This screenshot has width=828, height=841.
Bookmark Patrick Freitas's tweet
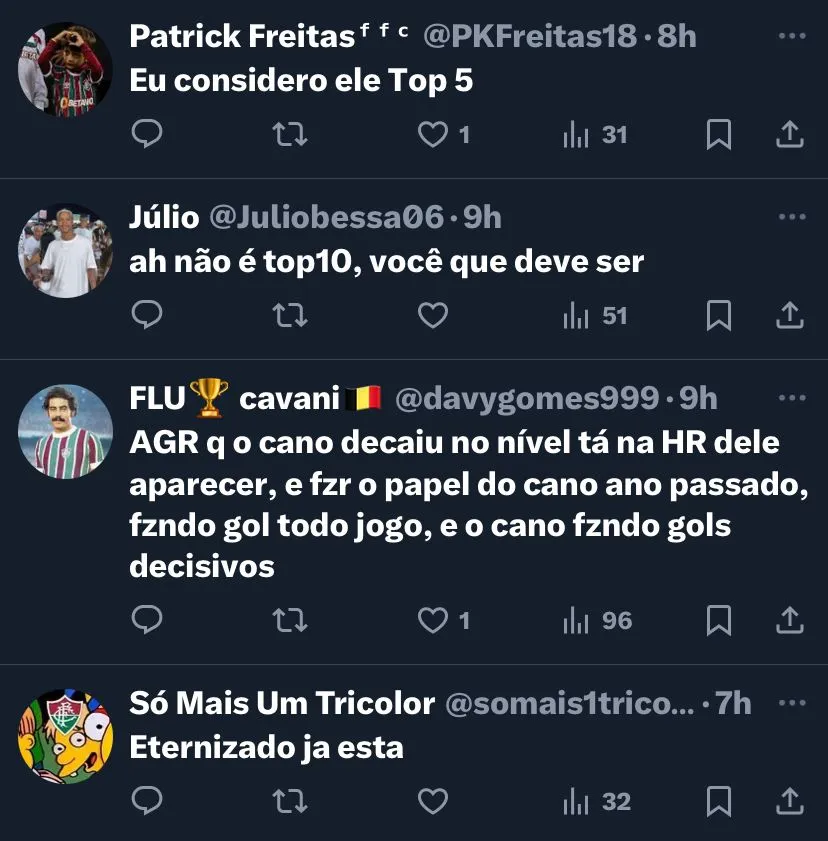tap(718, 135)
